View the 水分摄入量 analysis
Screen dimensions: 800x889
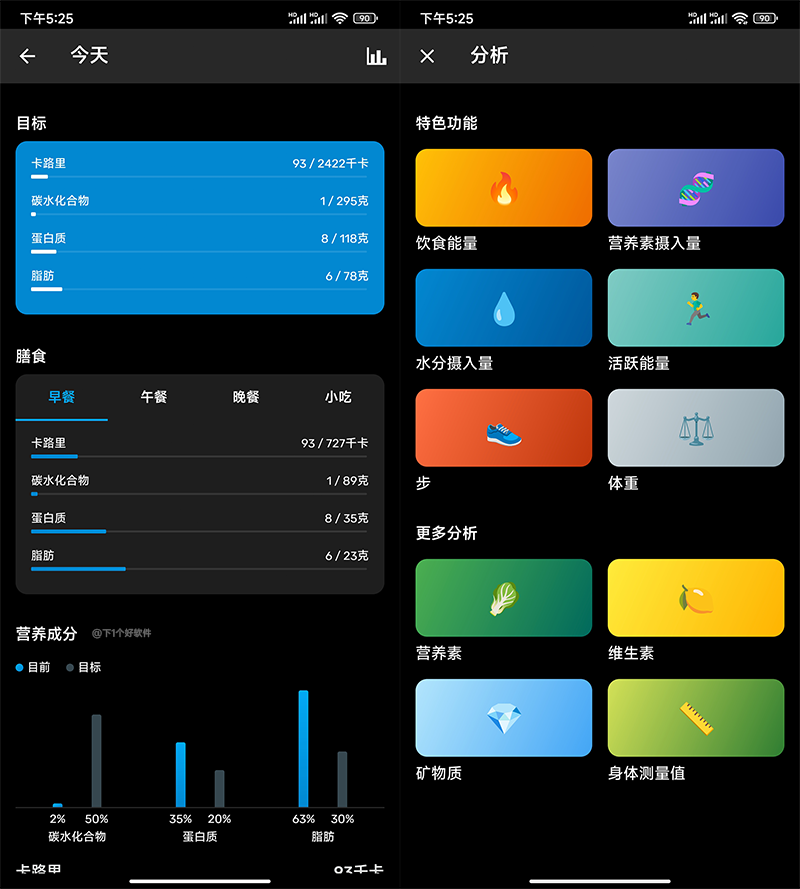pos(503,308)
